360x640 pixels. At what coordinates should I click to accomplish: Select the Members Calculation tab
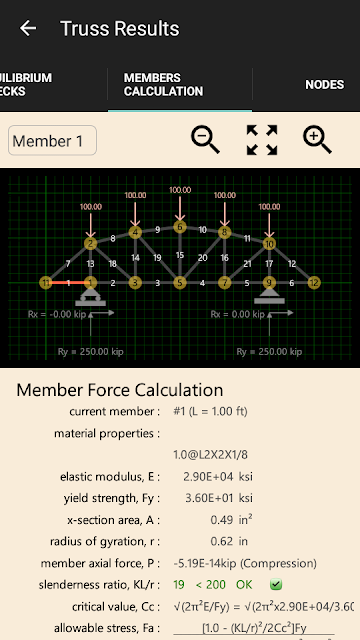tap(163, 84)
